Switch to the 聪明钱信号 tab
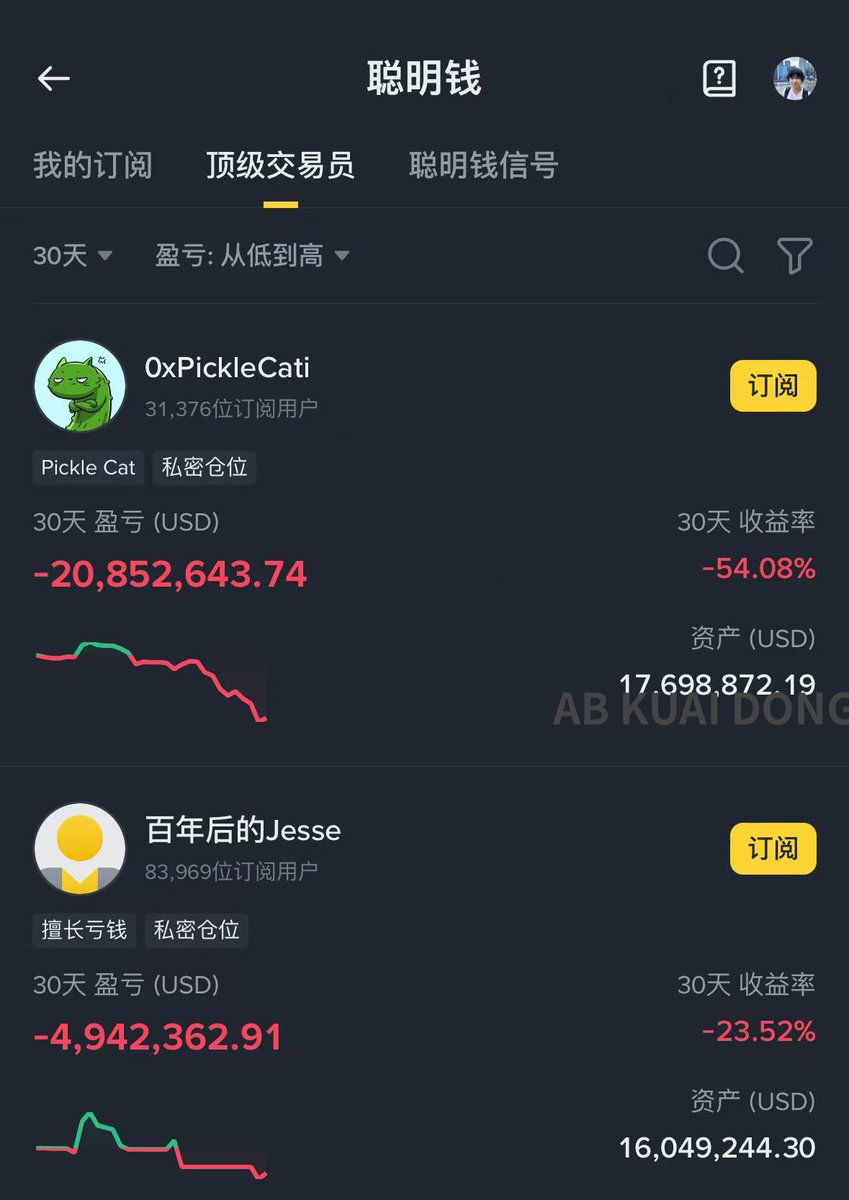Image resolution: width=849 pixels, height=1200 pixels. (x=483, y=165)
